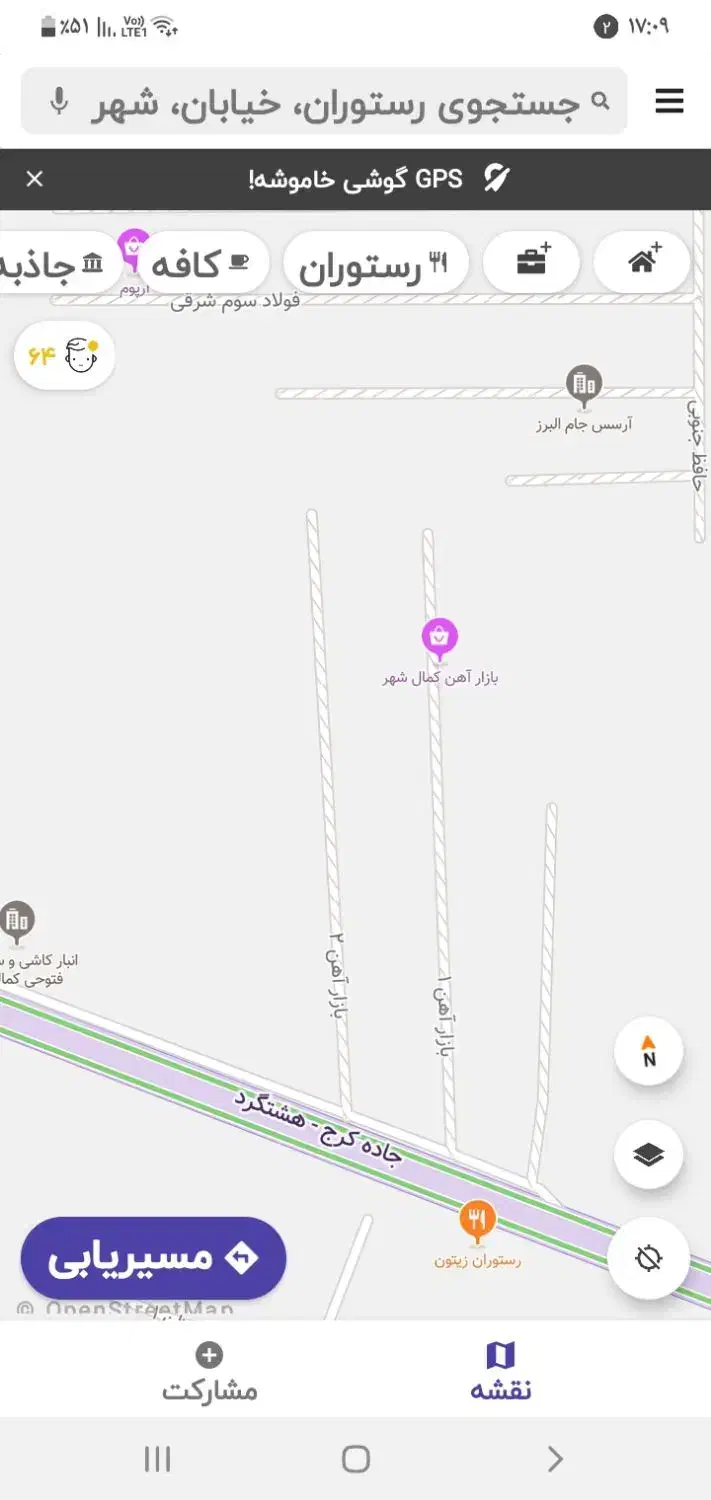
Task: Open the بازار آهن کمال شهر map pin
Action: [x=439, y=637]
